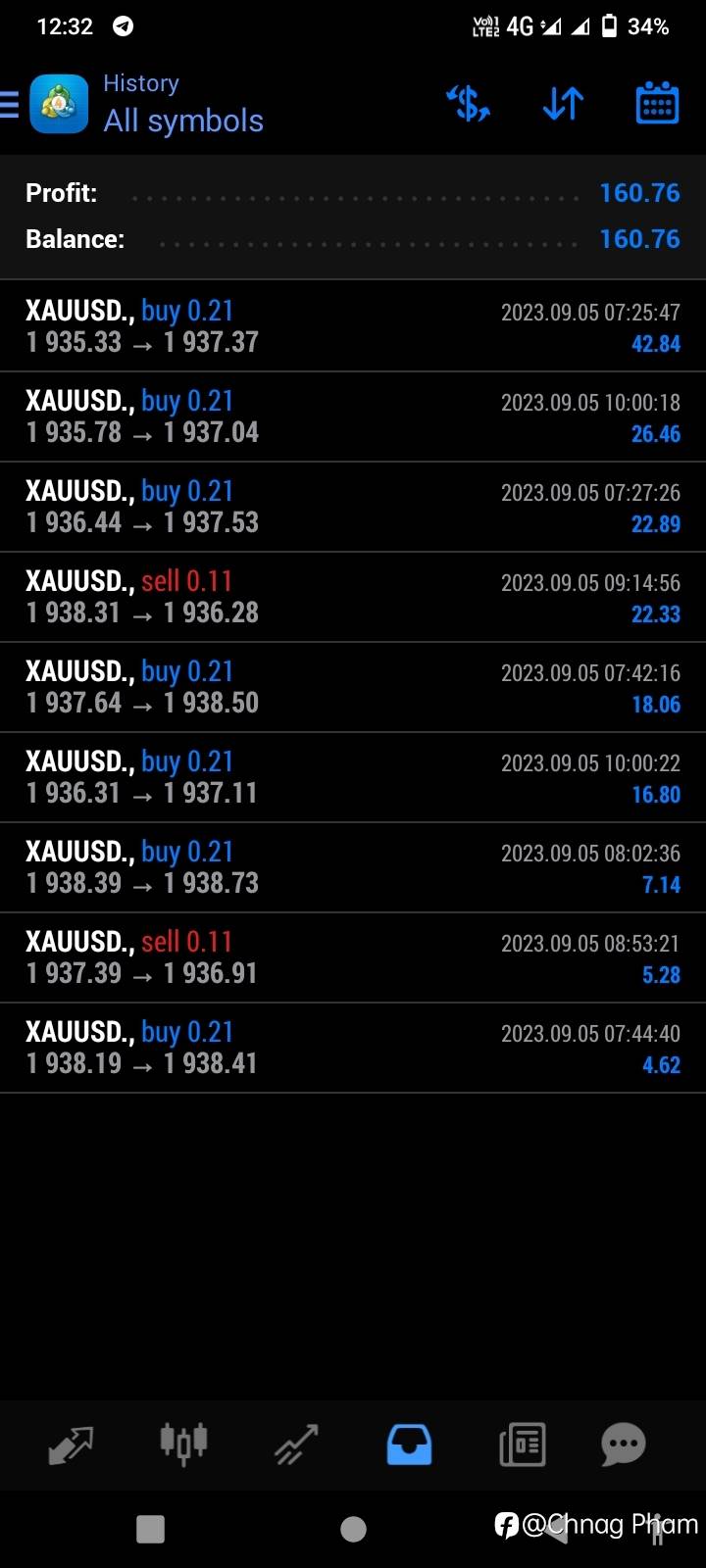Open the side drawer hamburger menu

coord(10,104)
